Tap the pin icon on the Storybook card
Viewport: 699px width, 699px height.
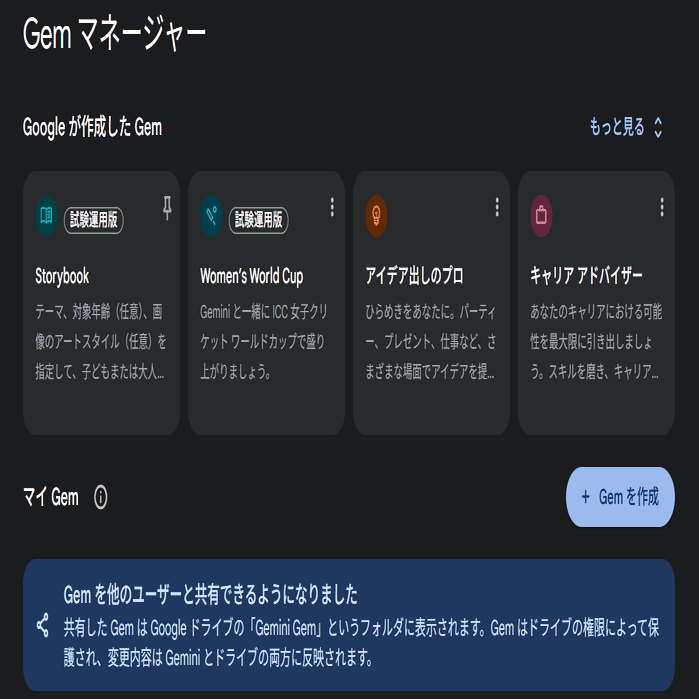point(167,207)
